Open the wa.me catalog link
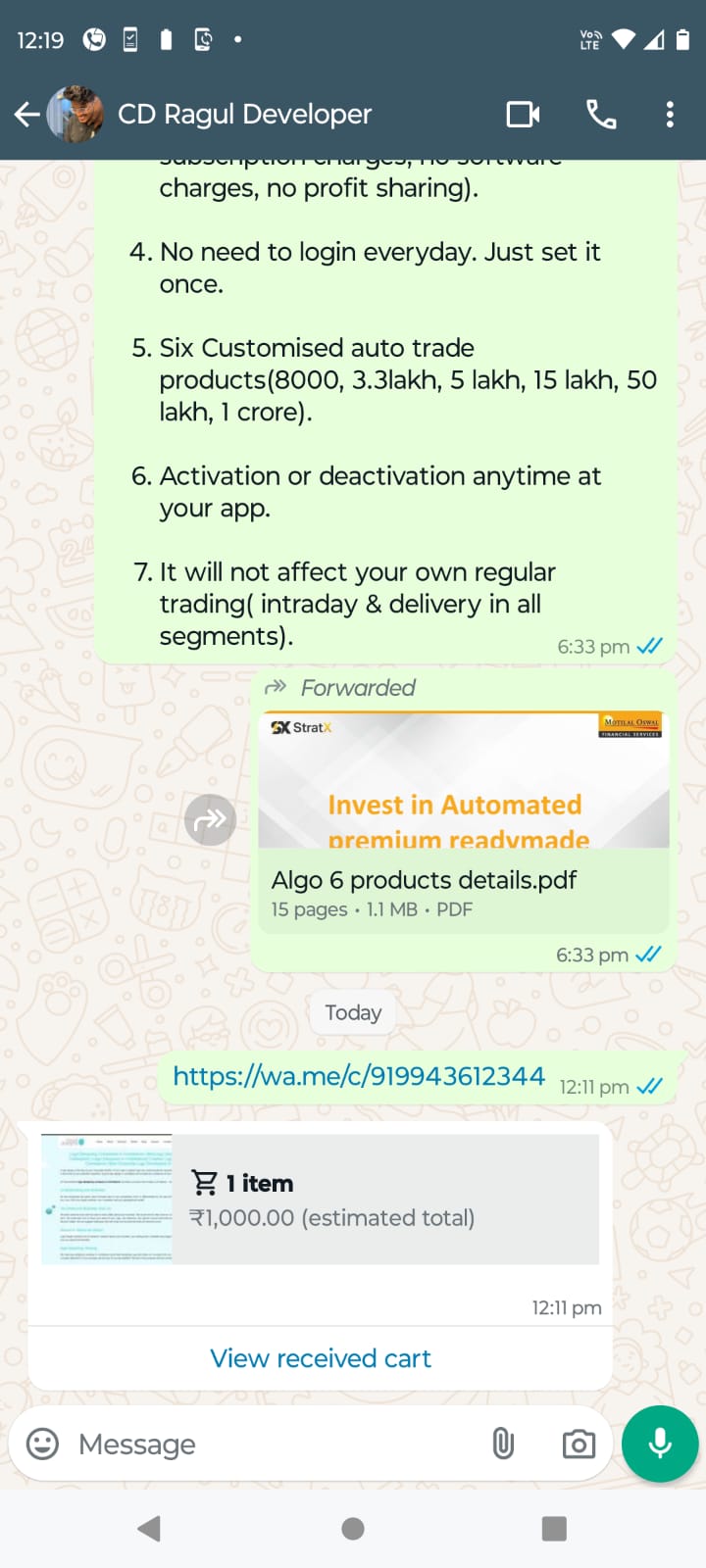The width and height of the screenshot is (706, 1568). (x=359, y=1076)
